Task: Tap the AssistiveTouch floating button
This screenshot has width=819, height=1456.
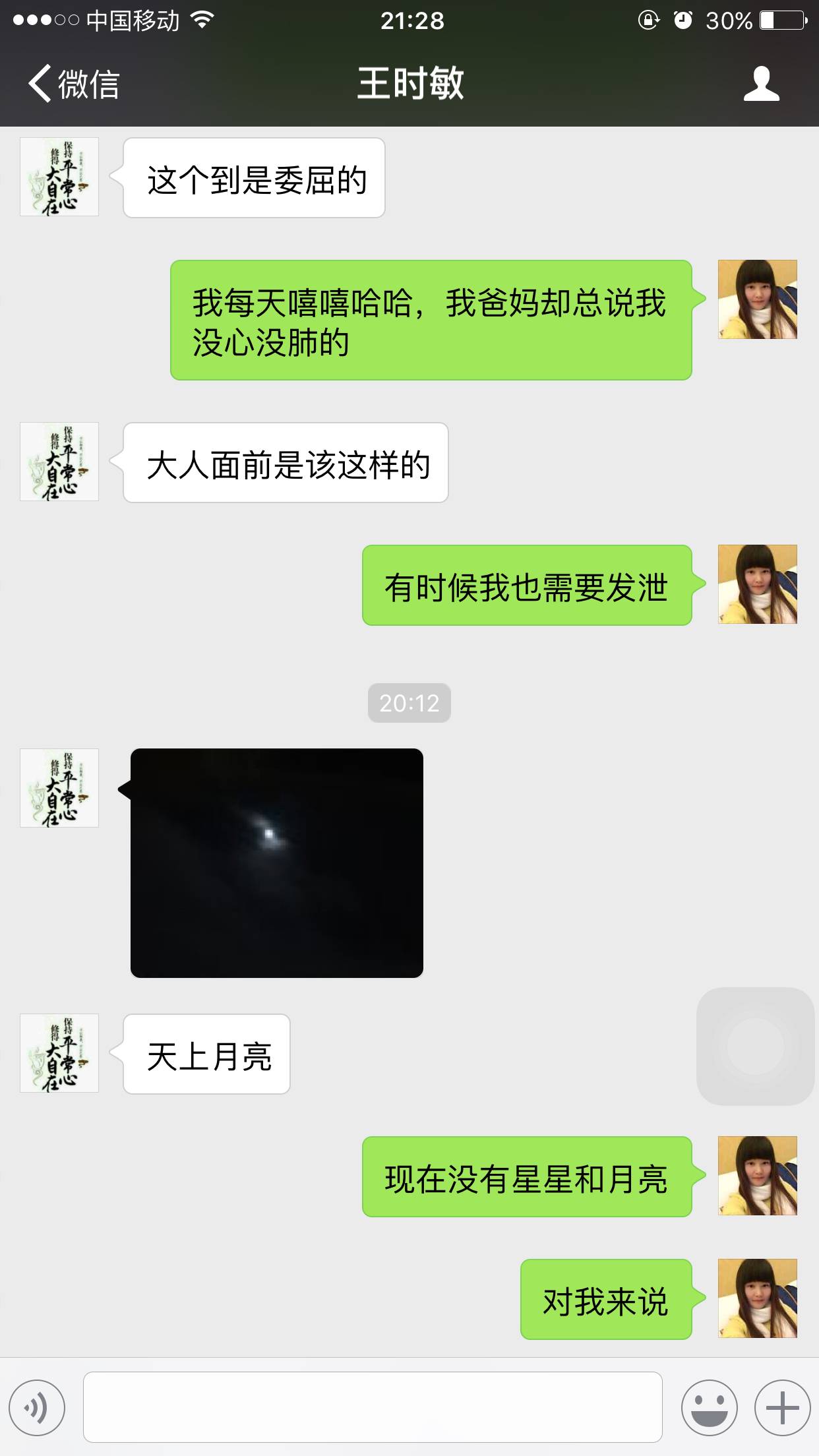Action: point(755,1046)
